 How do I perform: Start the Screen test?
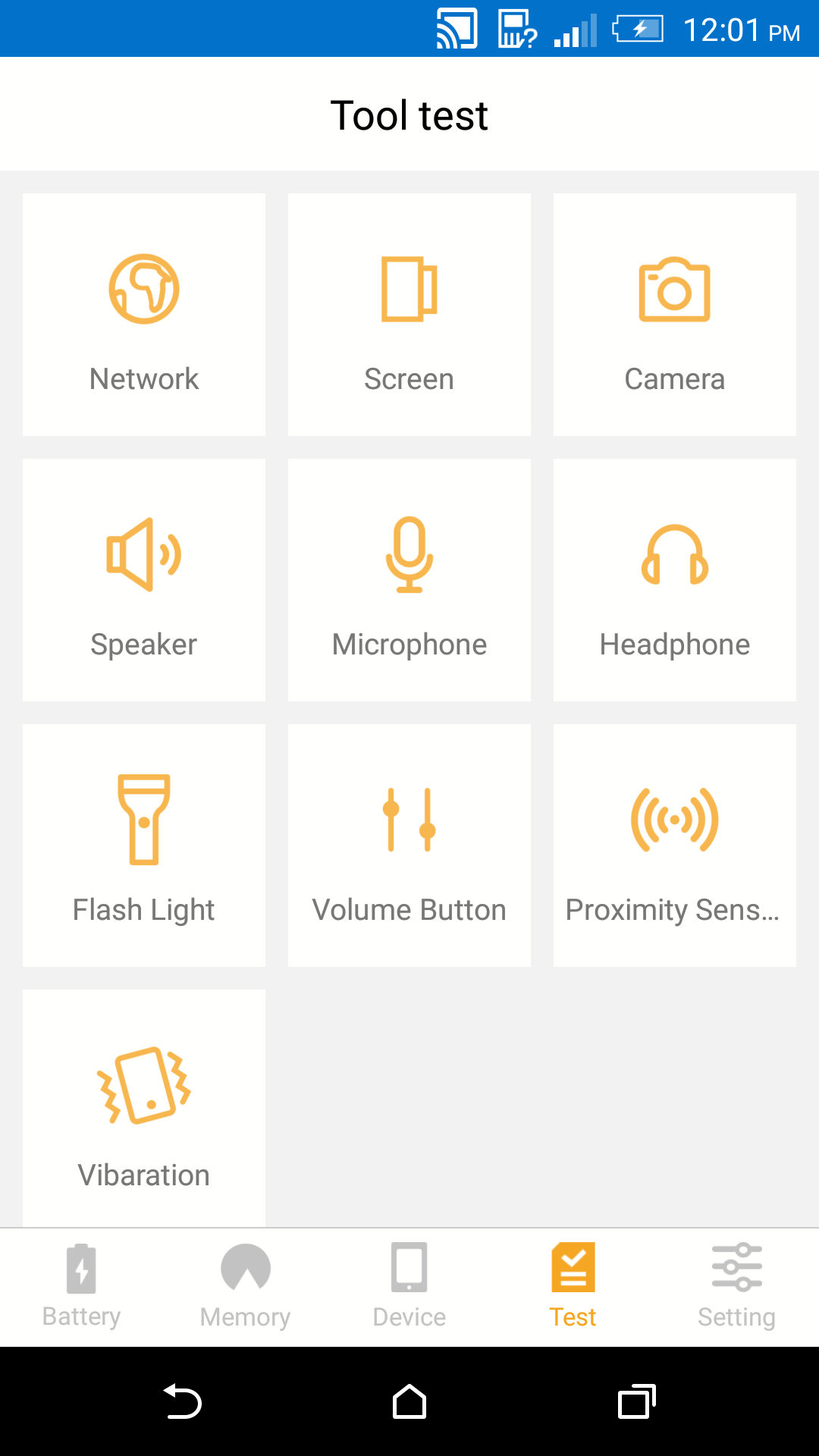[x=409, y=315]
